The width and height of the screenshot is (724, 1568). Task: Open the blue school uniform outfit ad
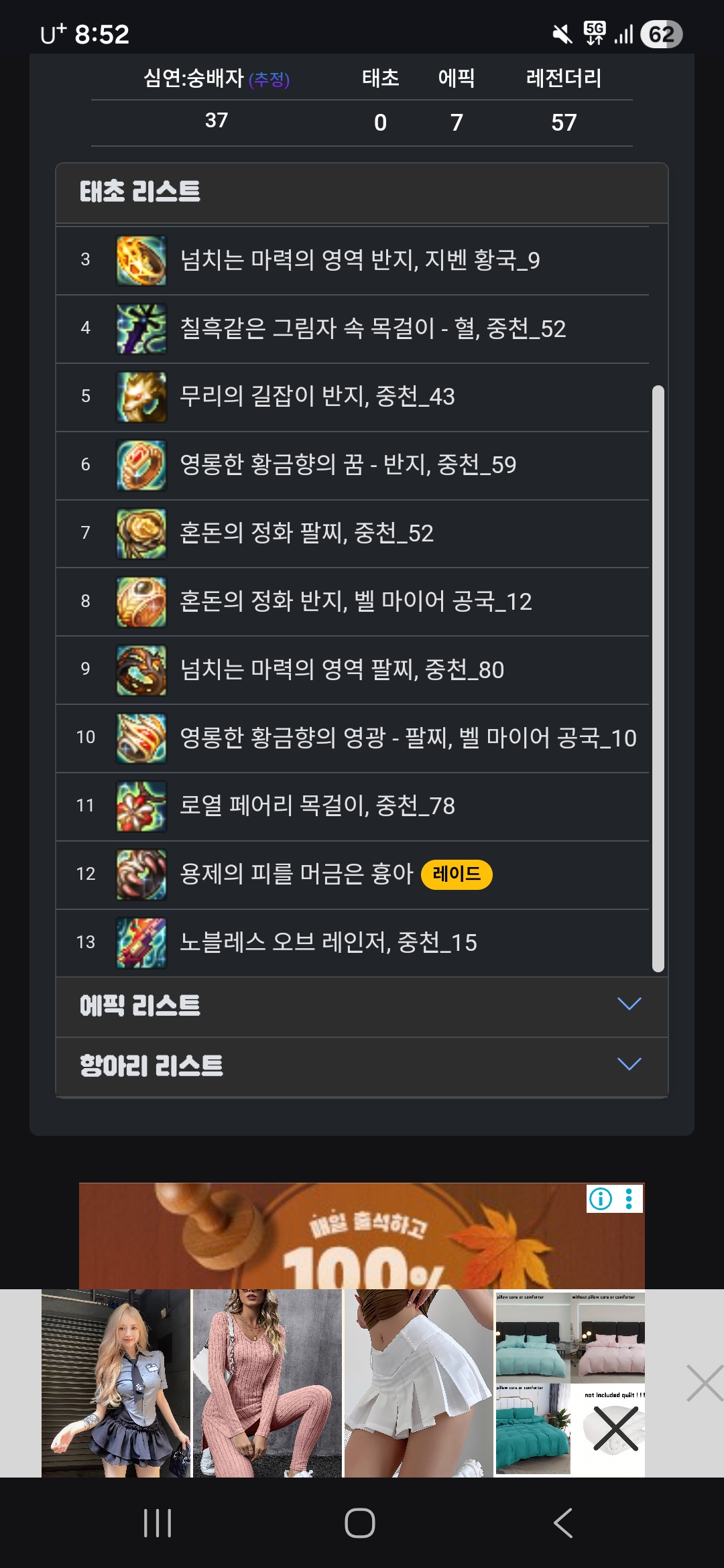coord(115,1383)
